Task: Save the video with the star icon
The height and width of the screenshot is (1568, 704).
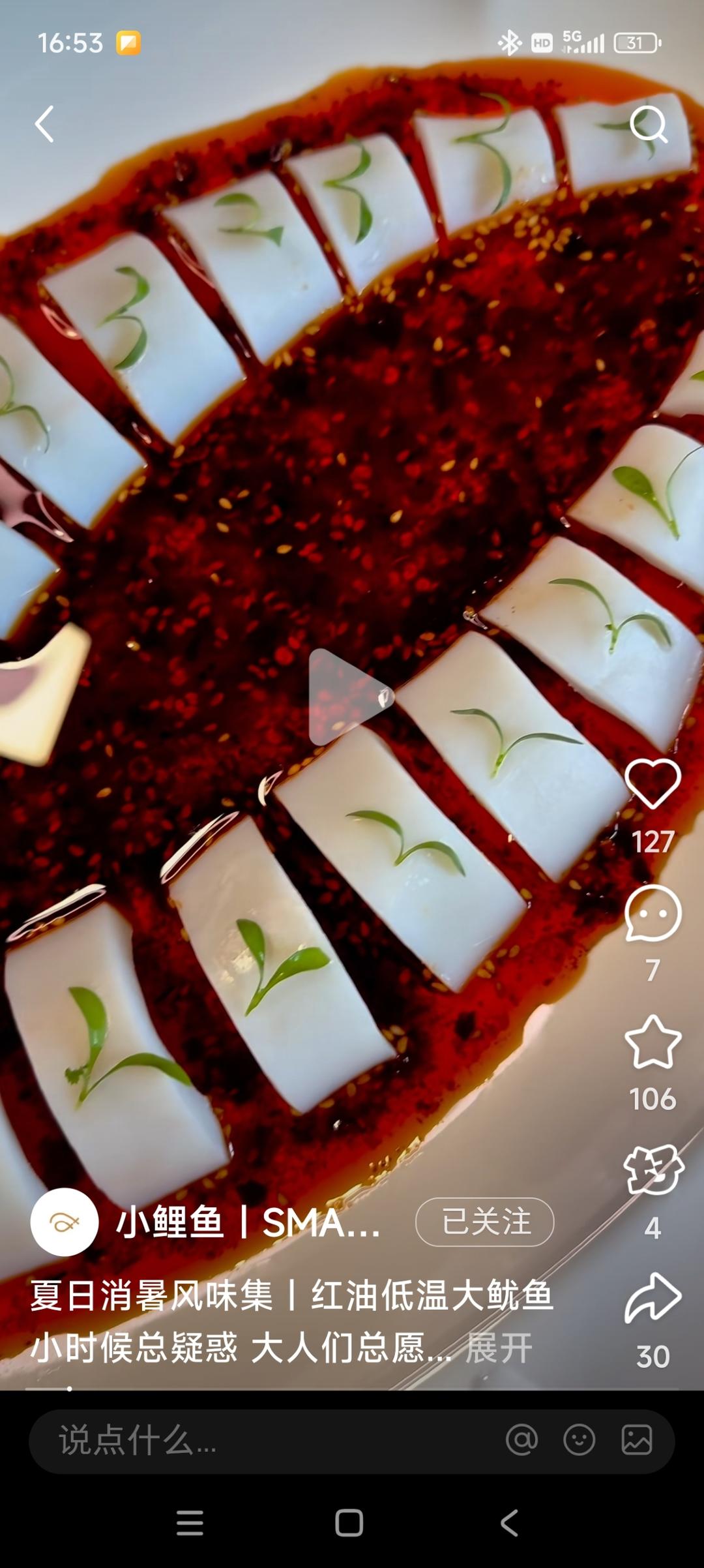Action: pos(653,1042)
